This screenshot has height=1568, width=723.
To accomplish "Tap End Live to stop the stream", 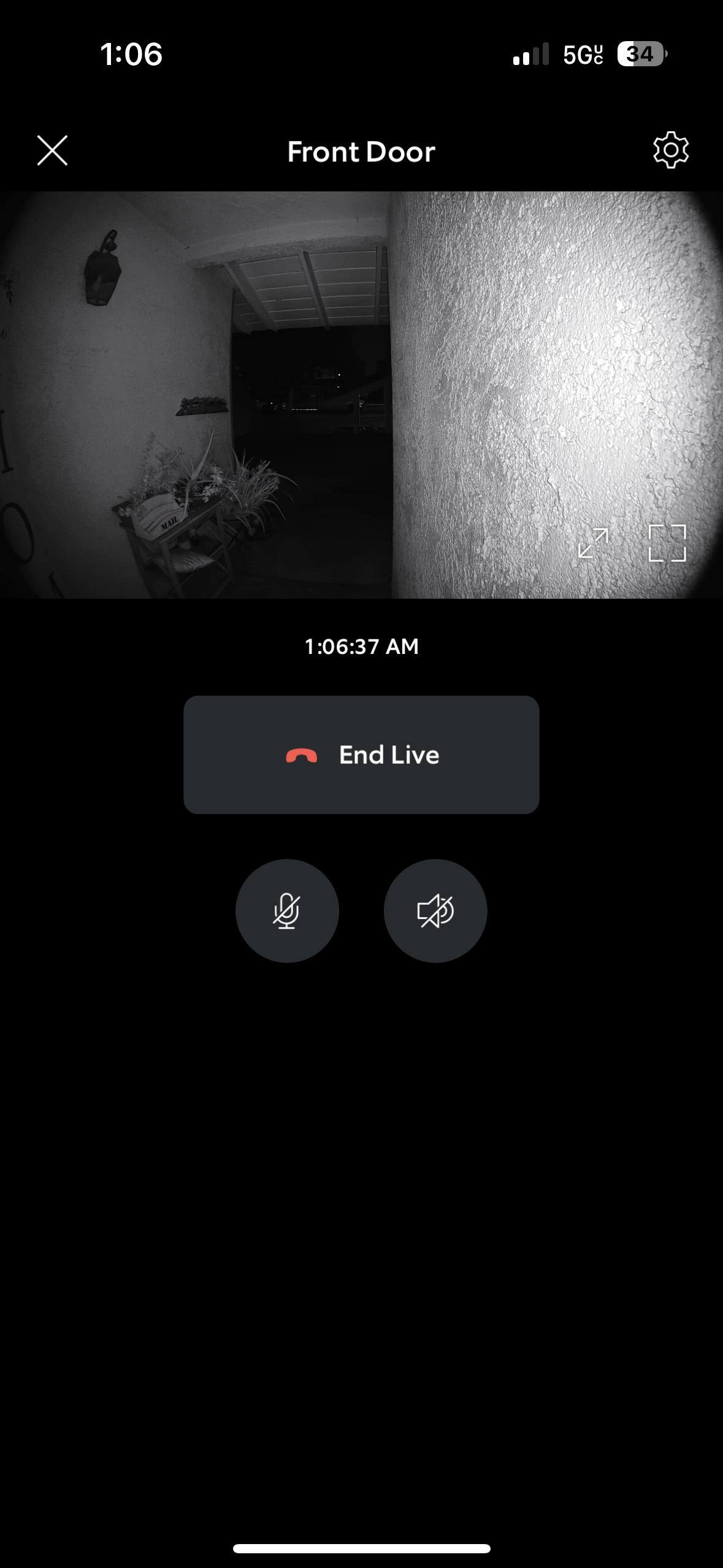I will pos(361,755).
